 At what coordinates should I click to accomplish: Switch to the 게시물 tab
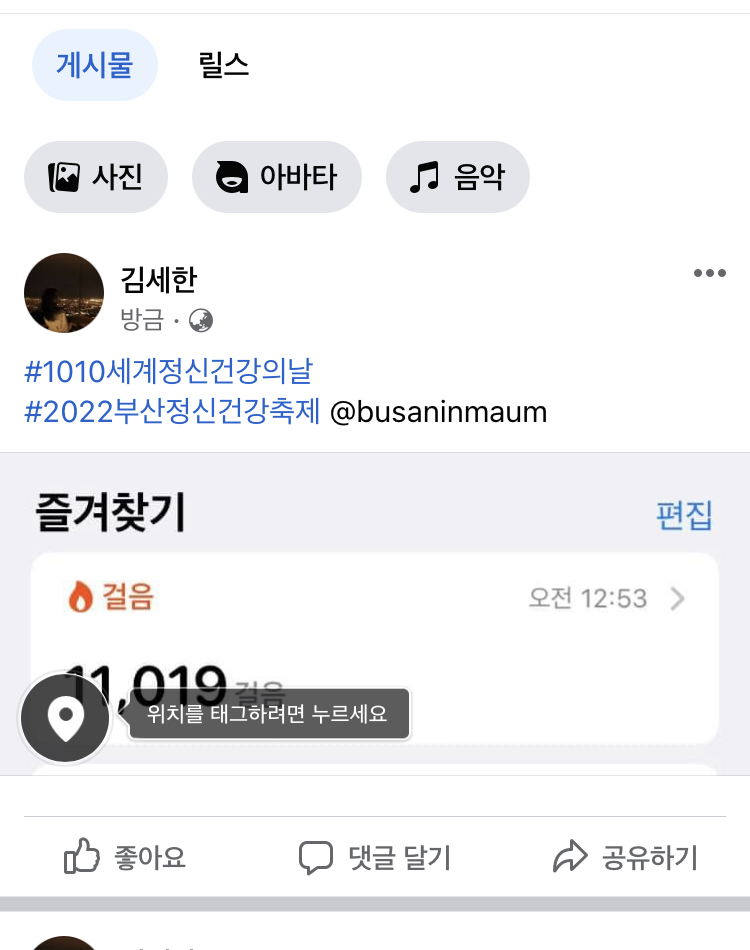pos(95,66)
